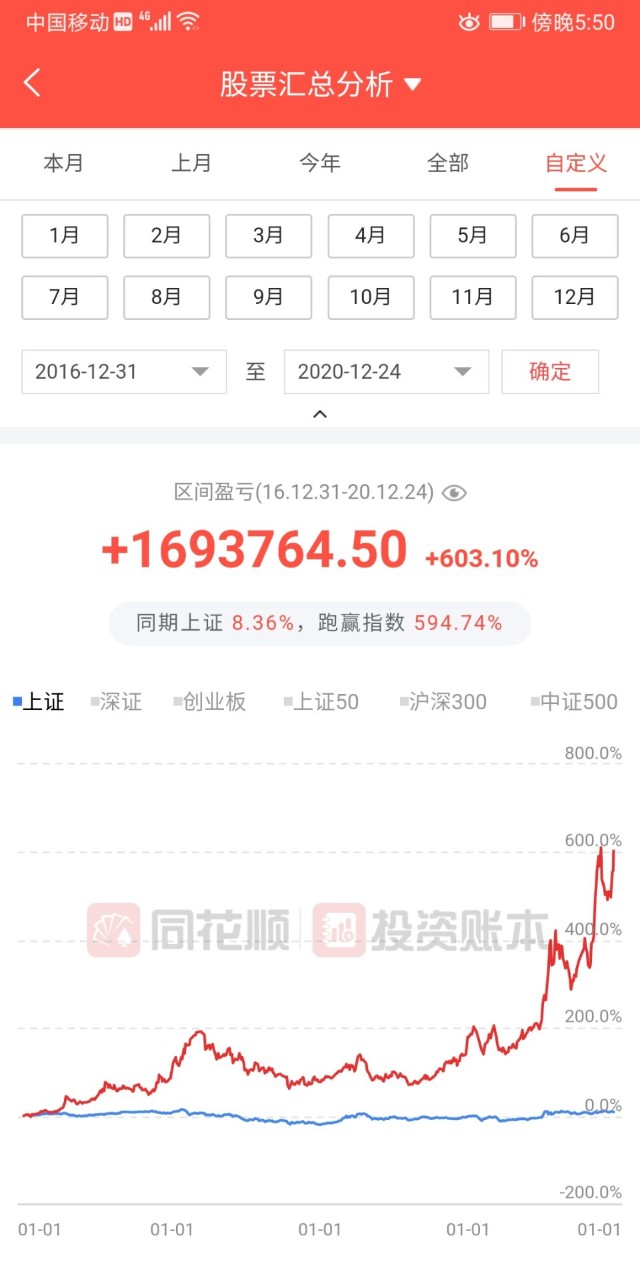Choose the 1月 month button
The height and width of the screenshot is (1280, 640).
click(64, 236)
